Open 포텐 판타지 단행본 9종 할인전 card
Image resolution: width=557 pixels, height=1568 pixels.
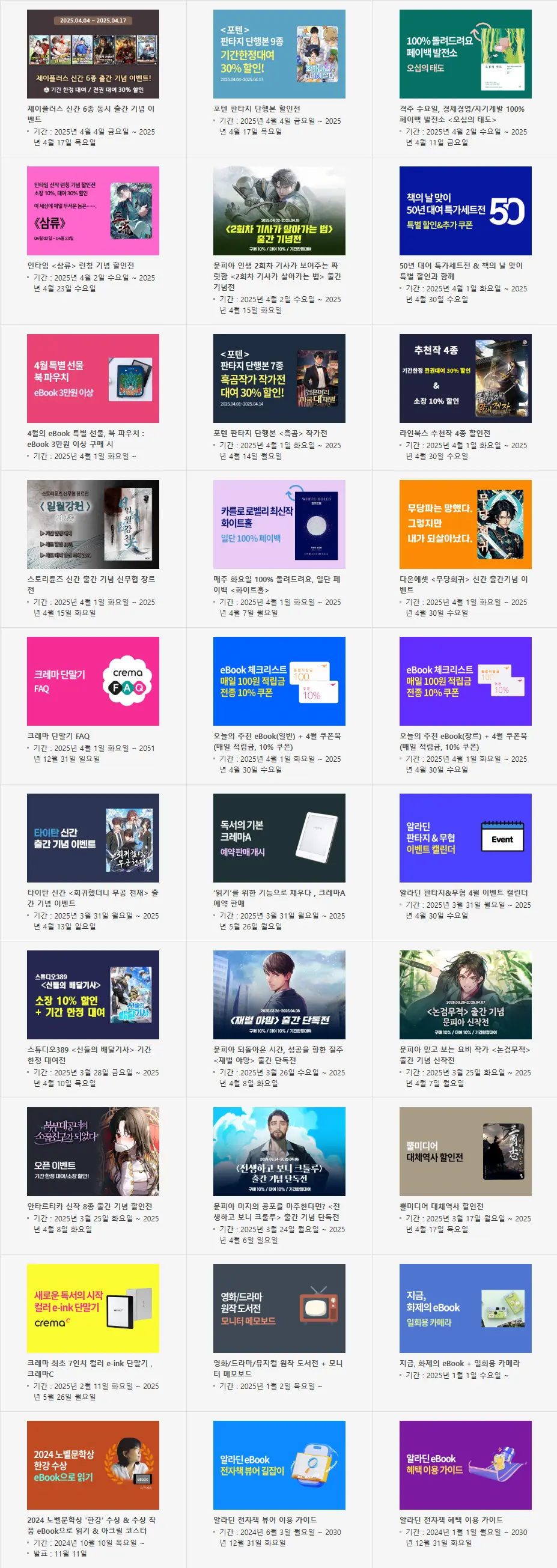coord(279,54)
